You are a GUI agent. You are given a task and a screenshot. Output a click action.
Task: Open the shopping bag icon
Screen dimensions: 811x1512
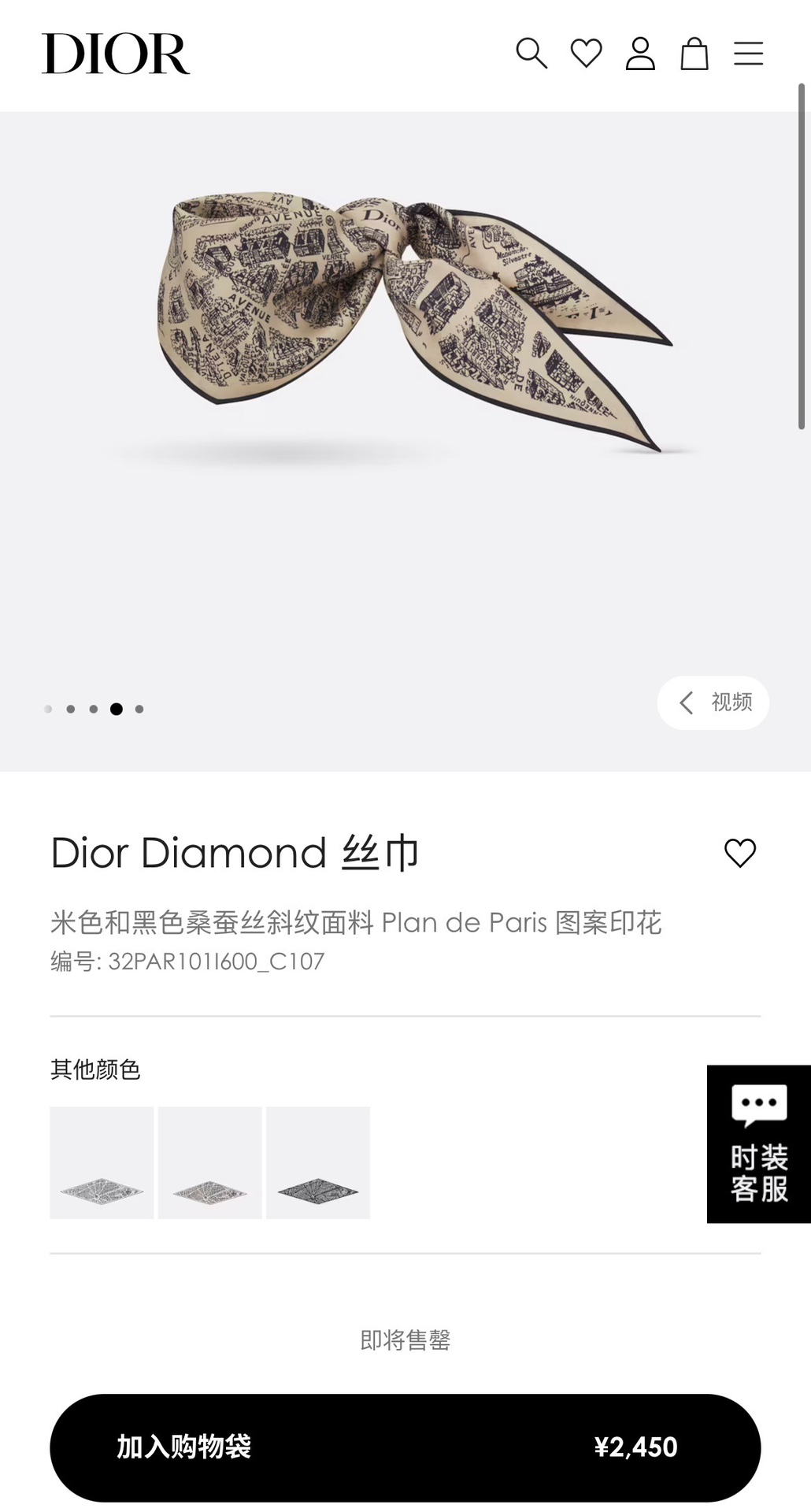coord(694,54)
